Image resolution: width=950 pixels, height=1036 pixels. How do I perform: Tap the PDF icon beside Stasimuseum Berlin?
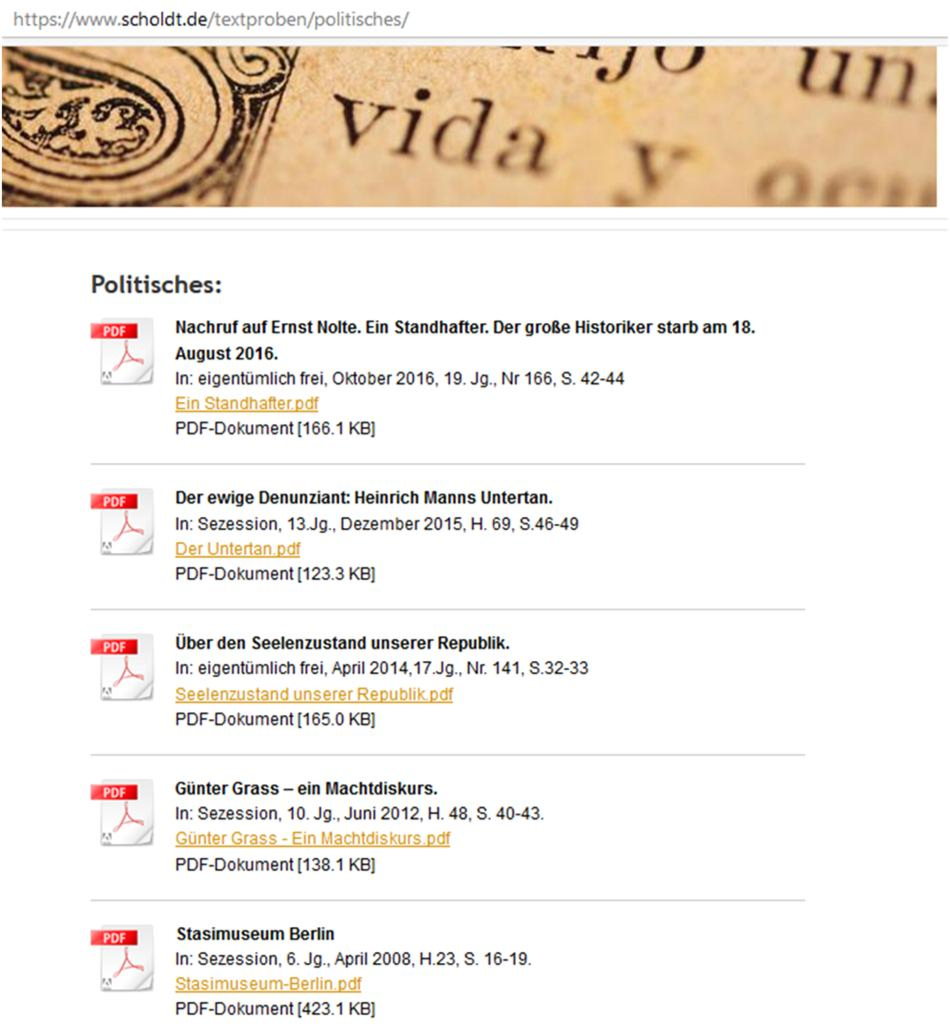click(x=123, y=958)
